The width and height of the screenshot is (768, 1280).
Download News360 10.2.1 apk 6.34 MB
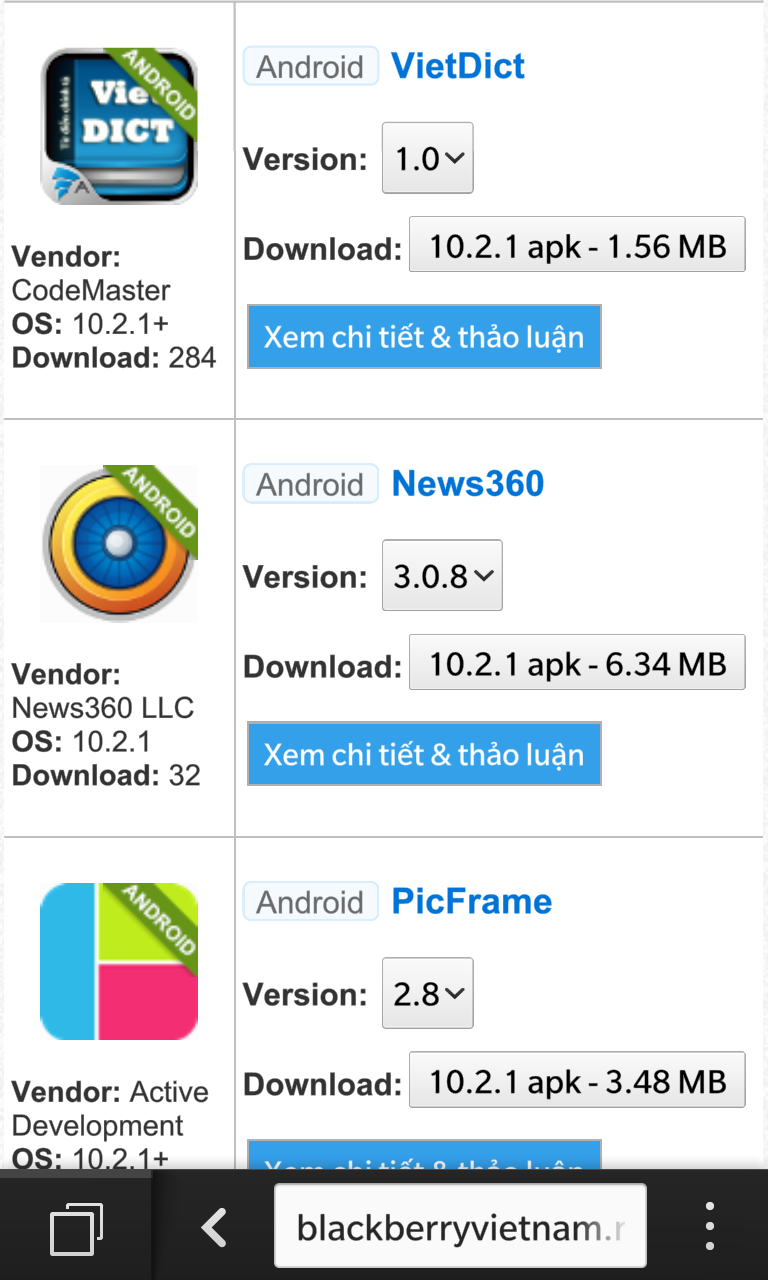(x=577, y=662)
